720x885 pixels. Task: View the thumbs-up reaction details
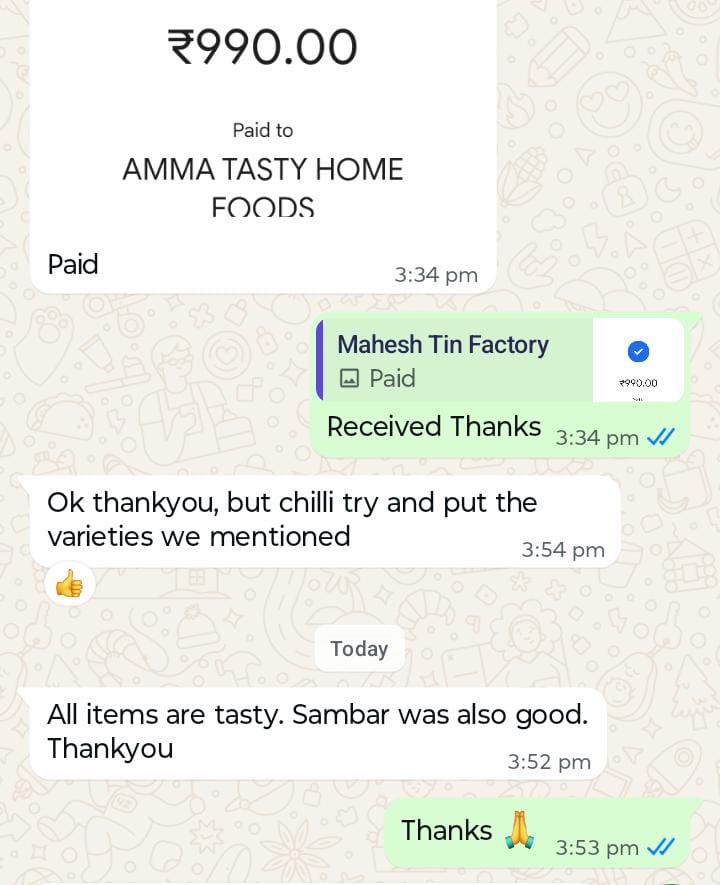tap(70, 585)
